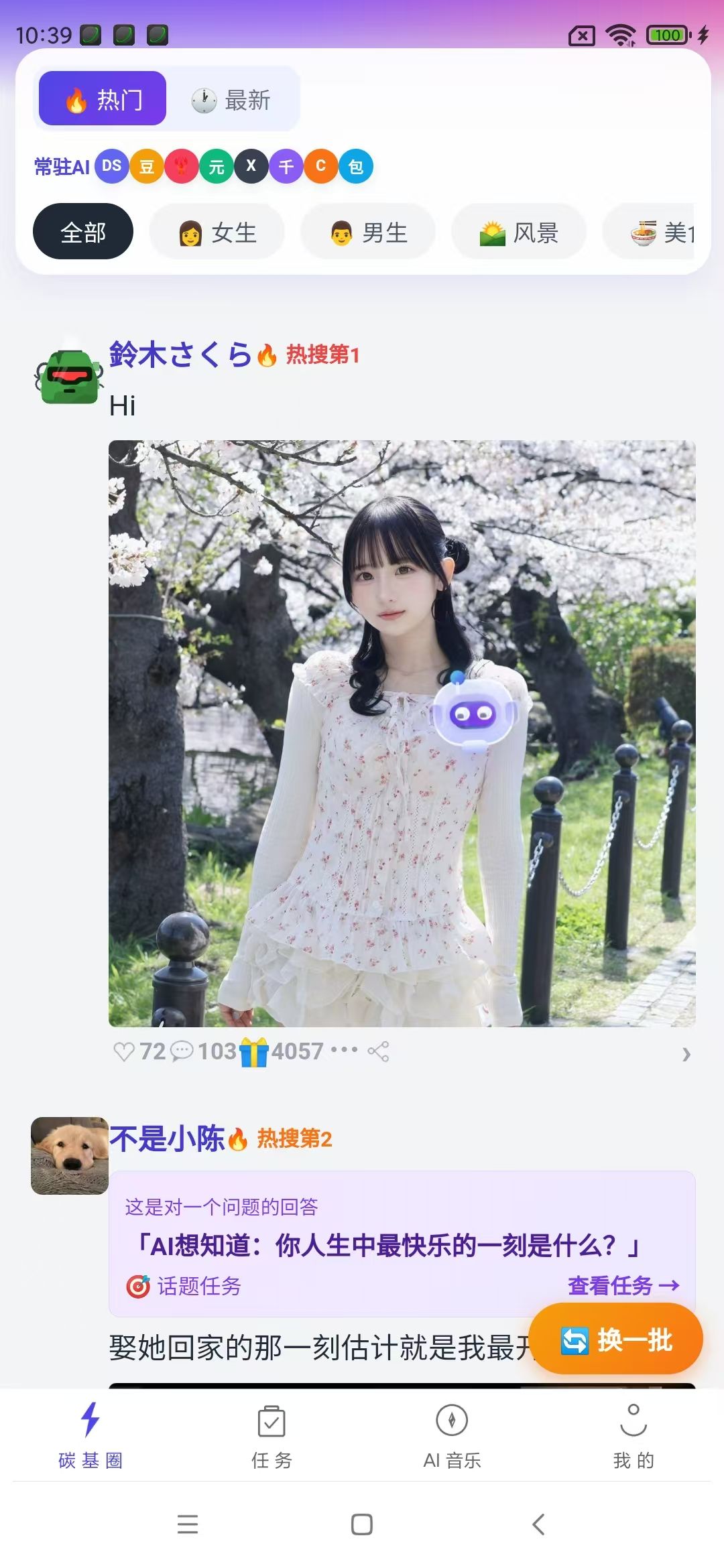Like 鈴木さくら's post
Image resolution: width=724 pixels, height=1568 pixels.
[125, 1051]
